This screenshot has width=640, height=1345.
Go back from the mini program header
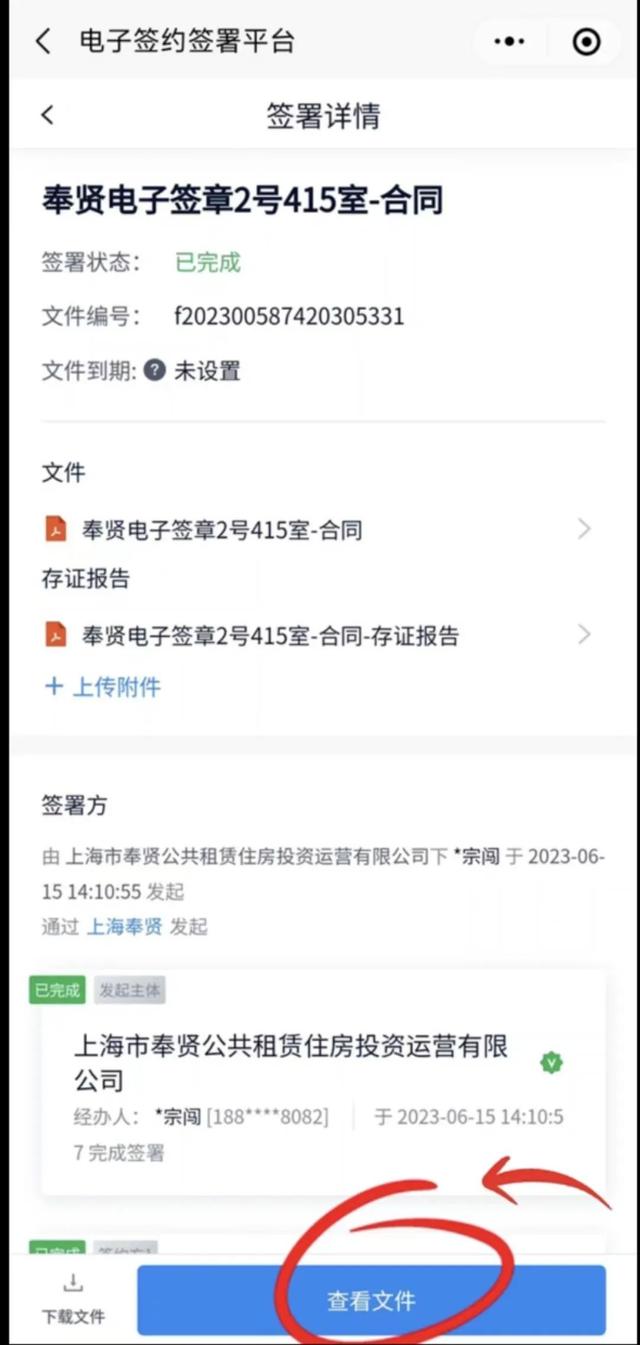tap(42, 41)
